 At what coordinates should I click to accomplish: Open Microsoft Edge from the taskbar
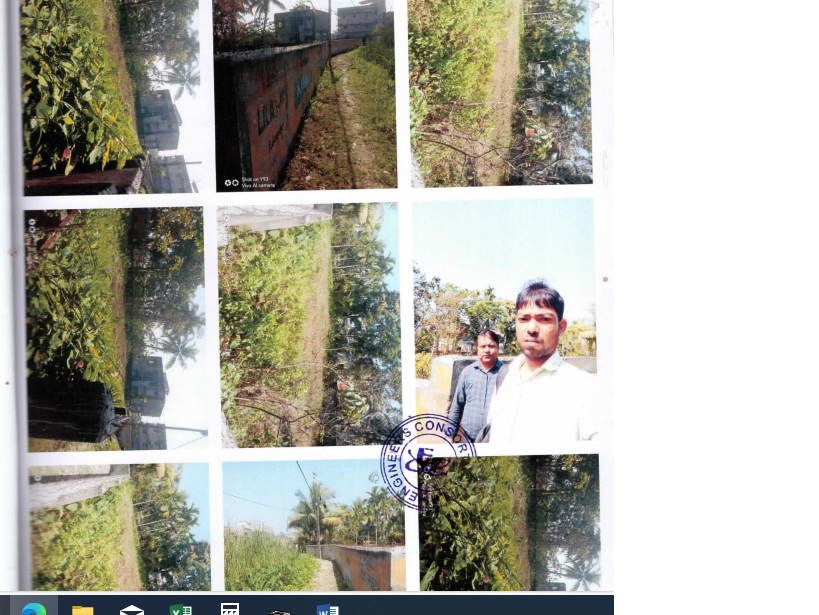click(33, 608)
